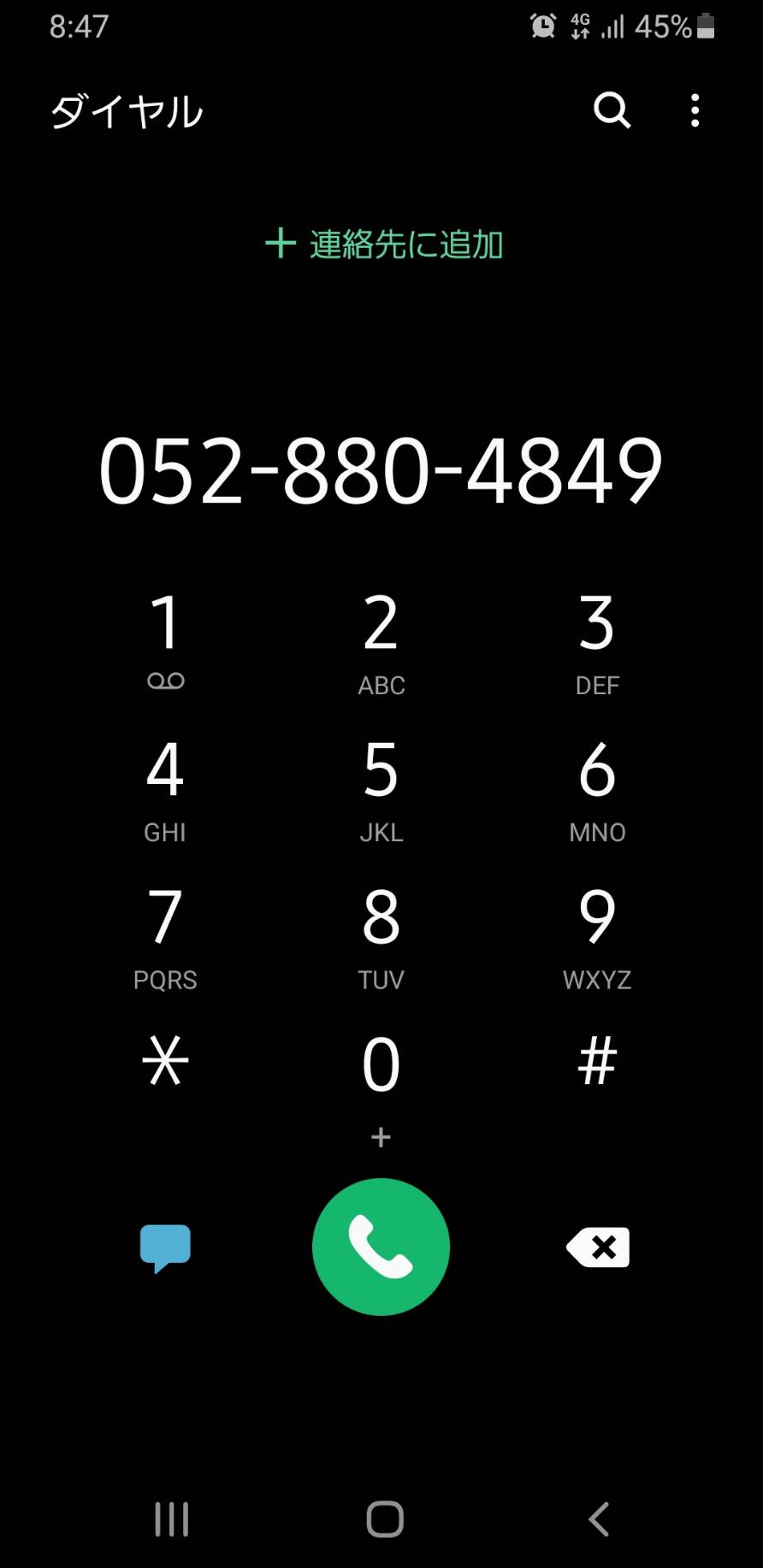Viewport: 763px width, 1568px height.
Task: Tap the 9 WXYZ key
Action: click(x=597, y=936)
